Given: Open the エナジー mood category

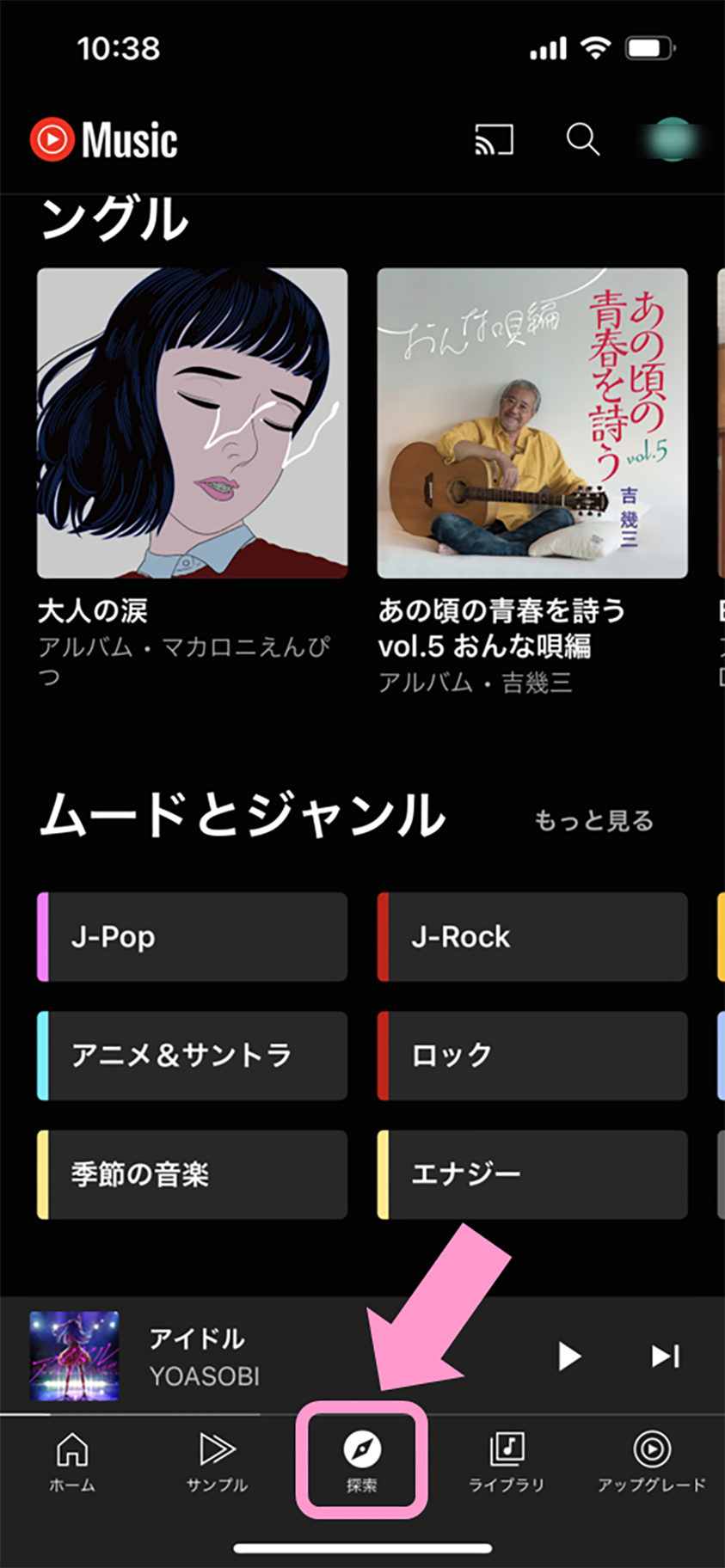Looking at the screenshot, I should [531, 1173].
